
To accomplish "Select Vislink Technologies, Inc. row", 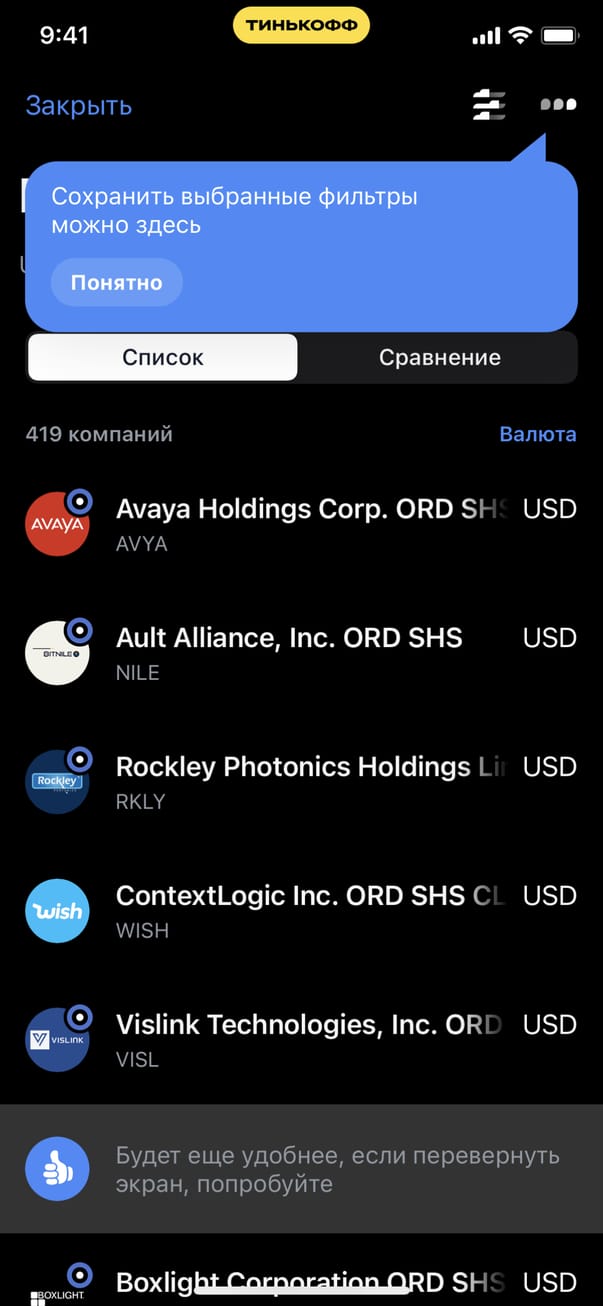I will click(300, 1039).
